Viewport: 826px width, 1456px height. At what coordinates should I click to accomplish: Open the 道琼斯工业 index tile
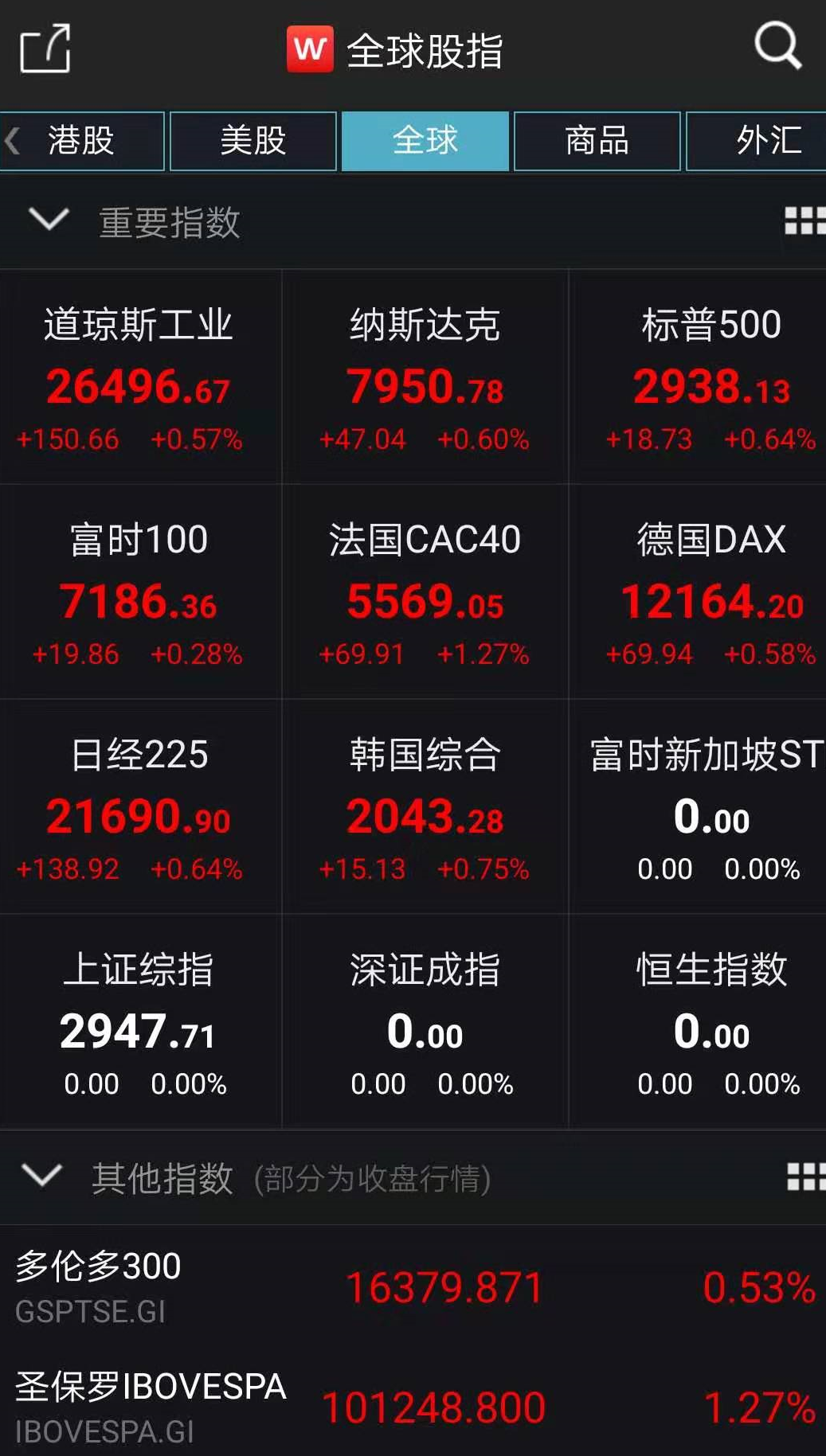[x=140, y=377]
